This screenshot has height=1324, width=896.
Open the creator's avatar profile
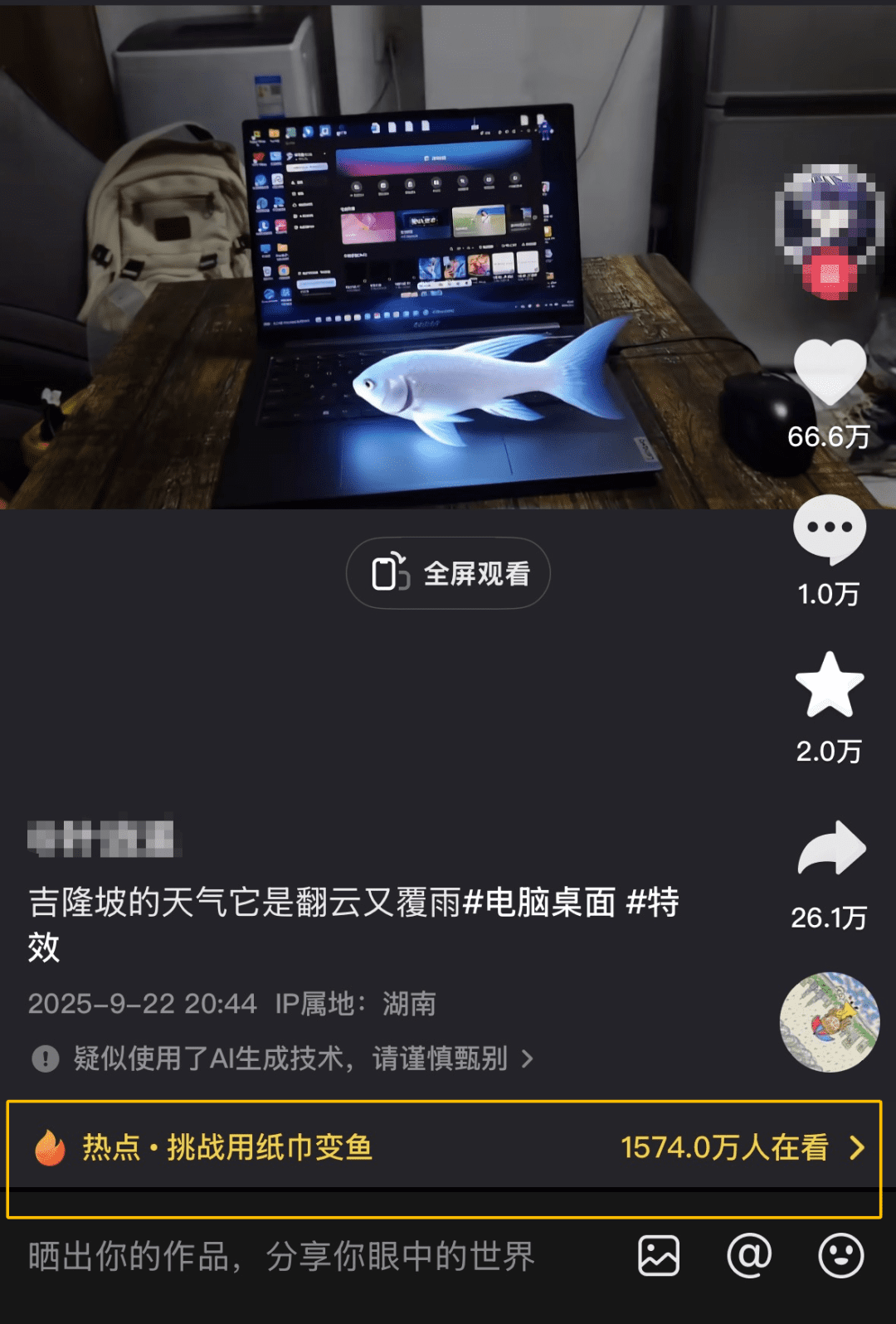tap(829, 215)
